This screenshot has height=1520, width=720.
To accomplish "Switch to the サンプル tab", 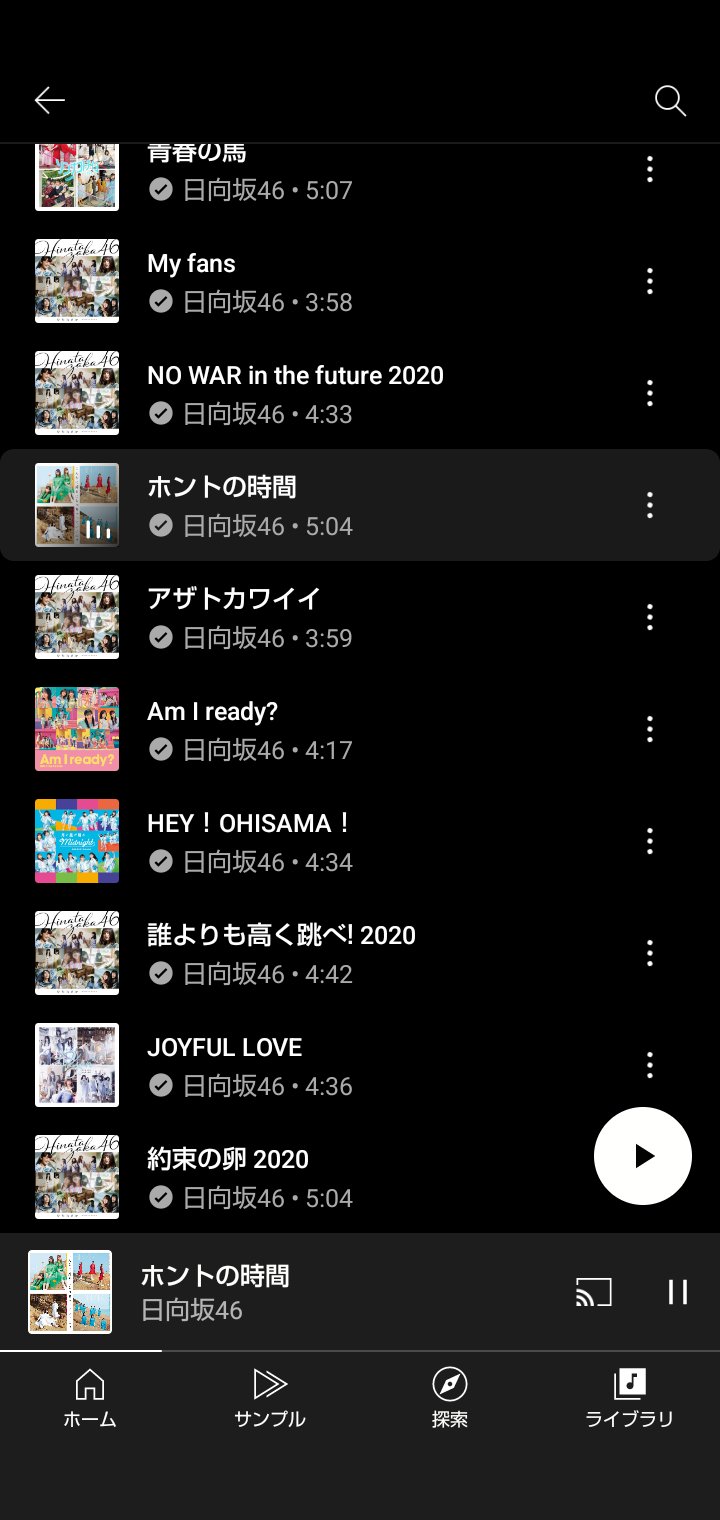I will tap(269, 1398).
